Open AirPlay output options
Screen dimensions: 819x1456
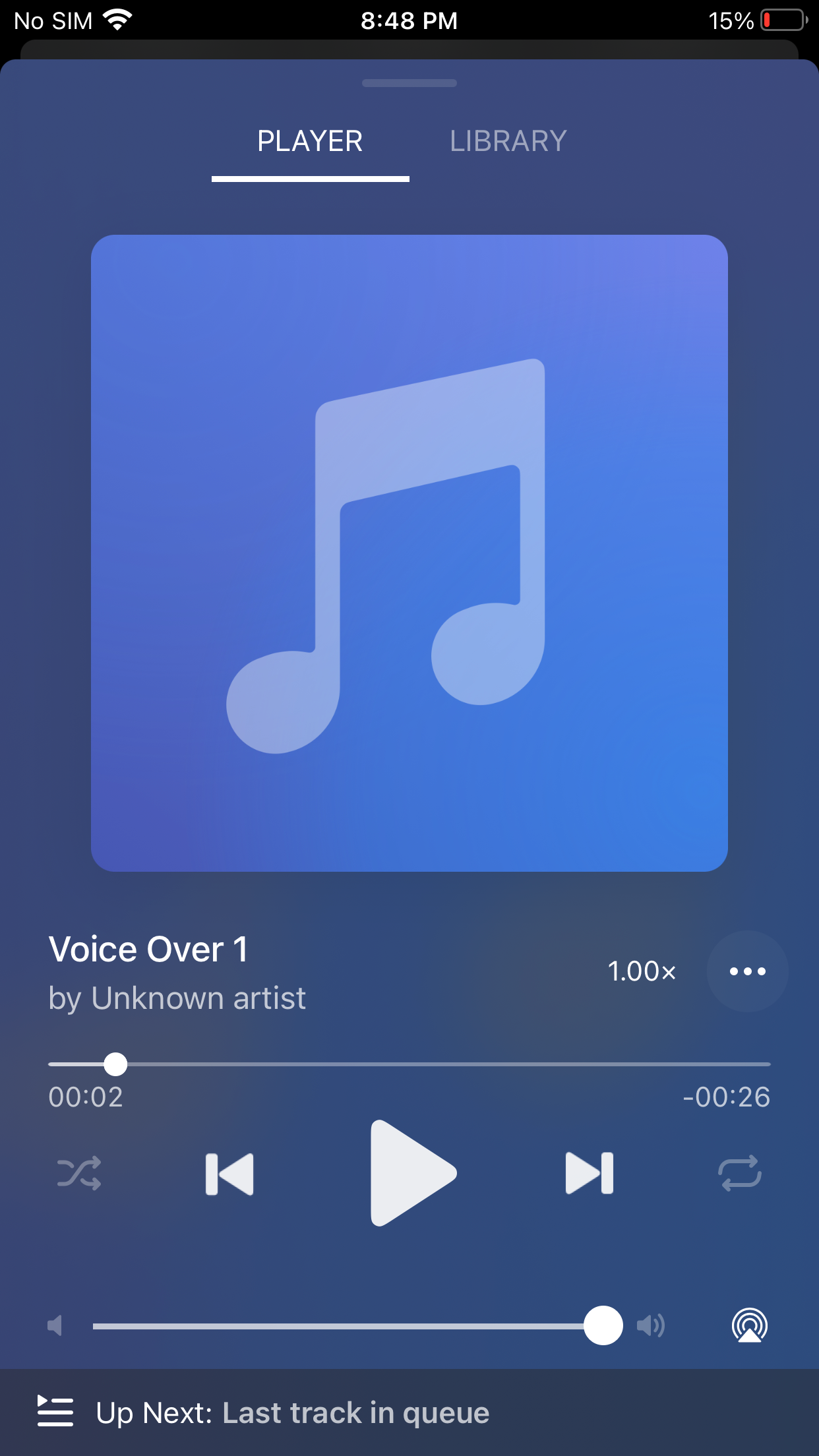pyautogui.click(x=750, y=1325)
